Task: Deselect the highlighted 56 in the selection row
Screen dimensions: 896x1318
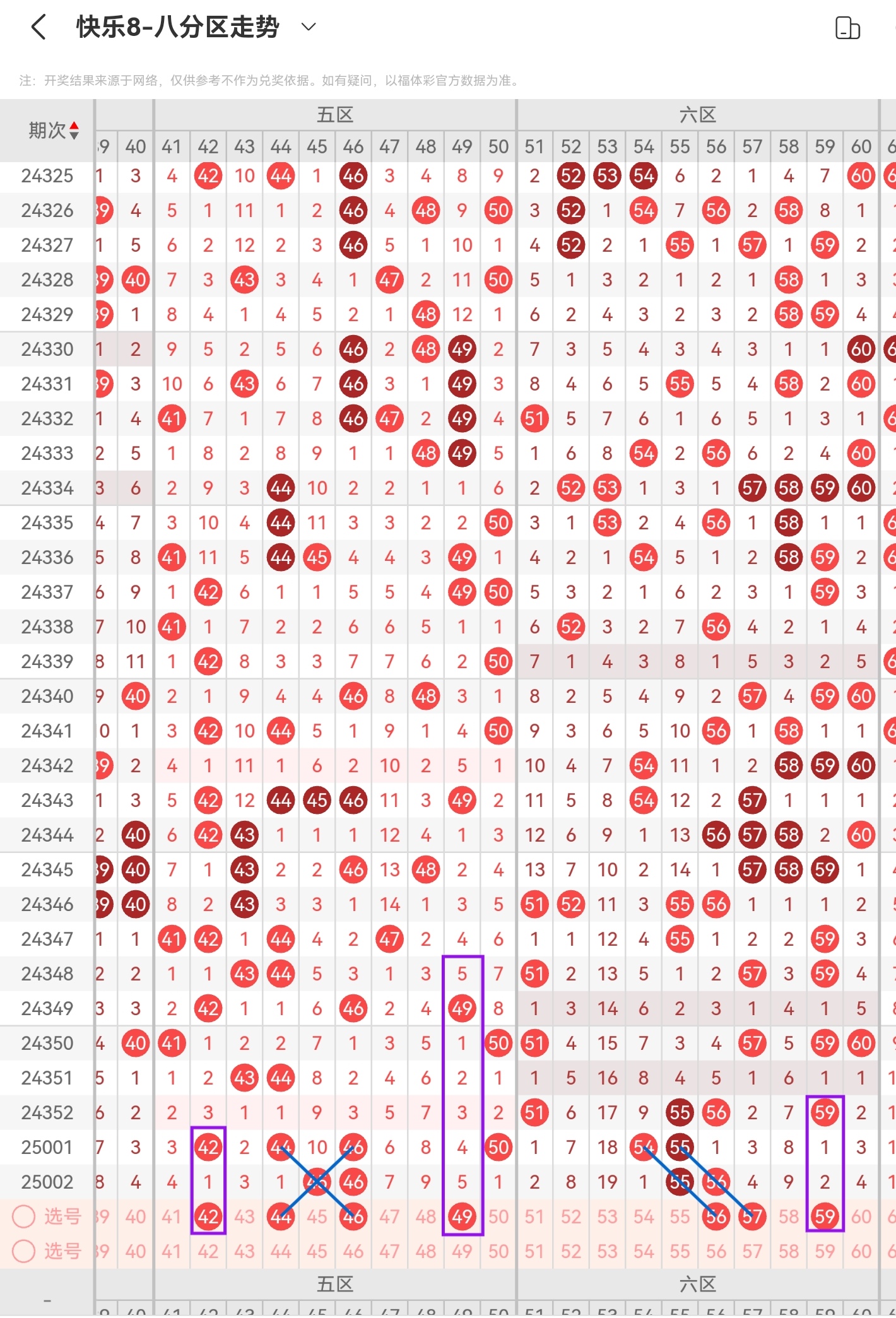Action: 716,1216
